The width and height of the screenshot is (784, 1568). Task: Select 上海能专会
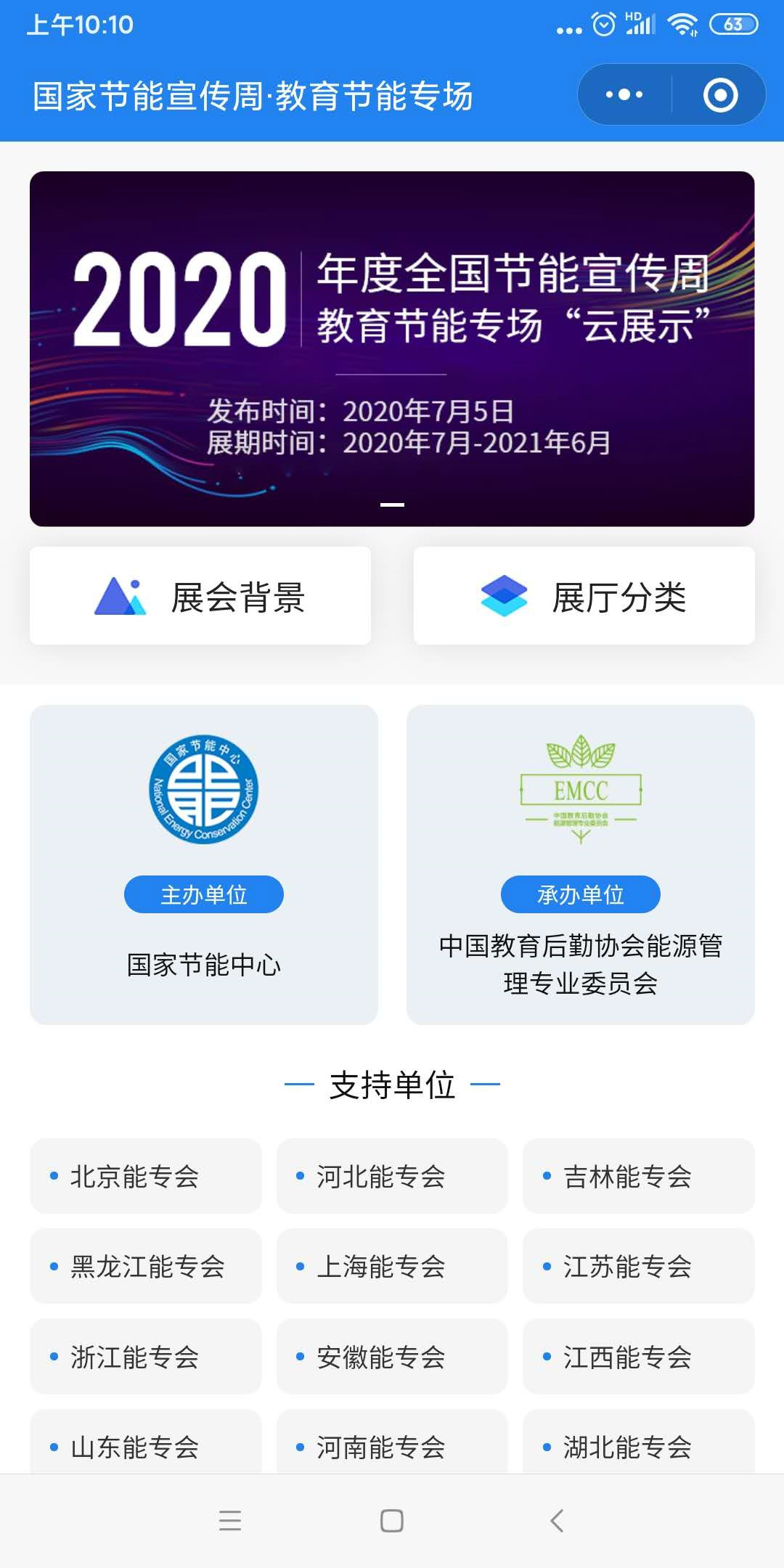(x=392, y=1266)
